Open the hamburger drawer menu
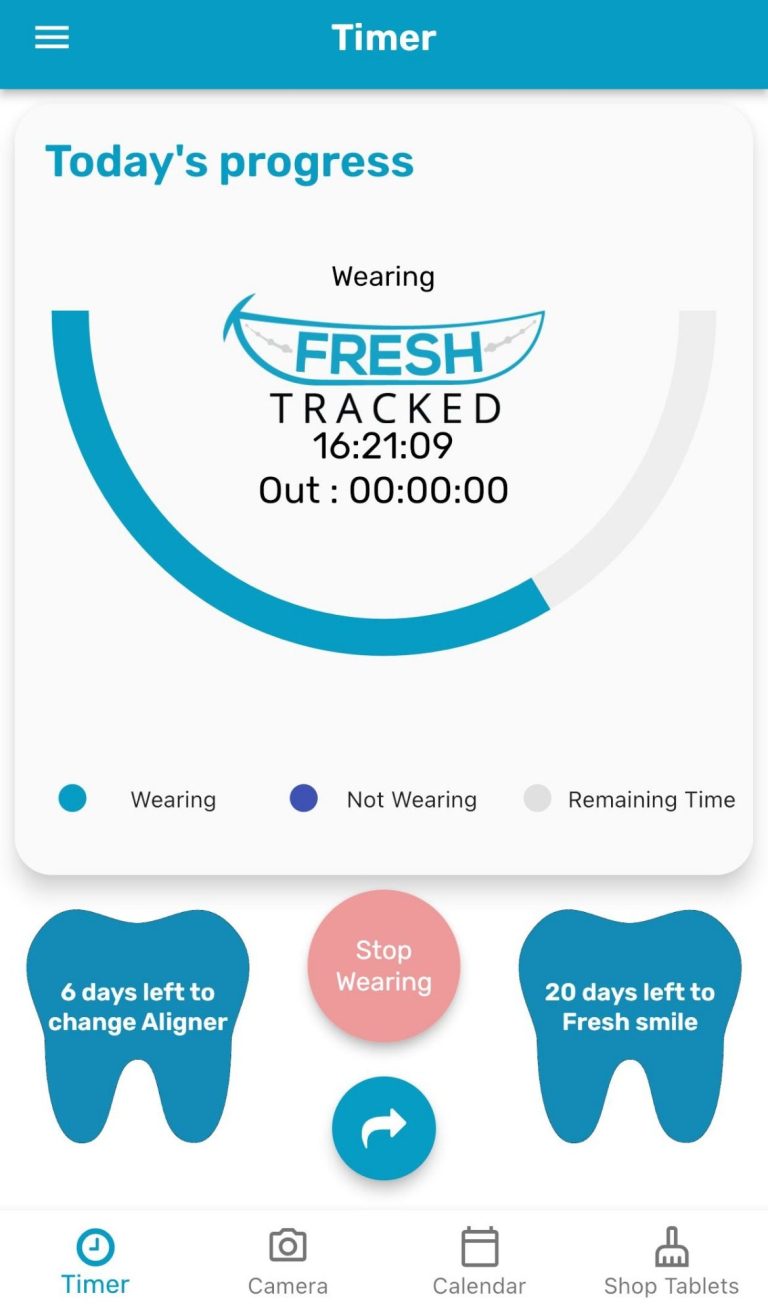 click(52, 38)
